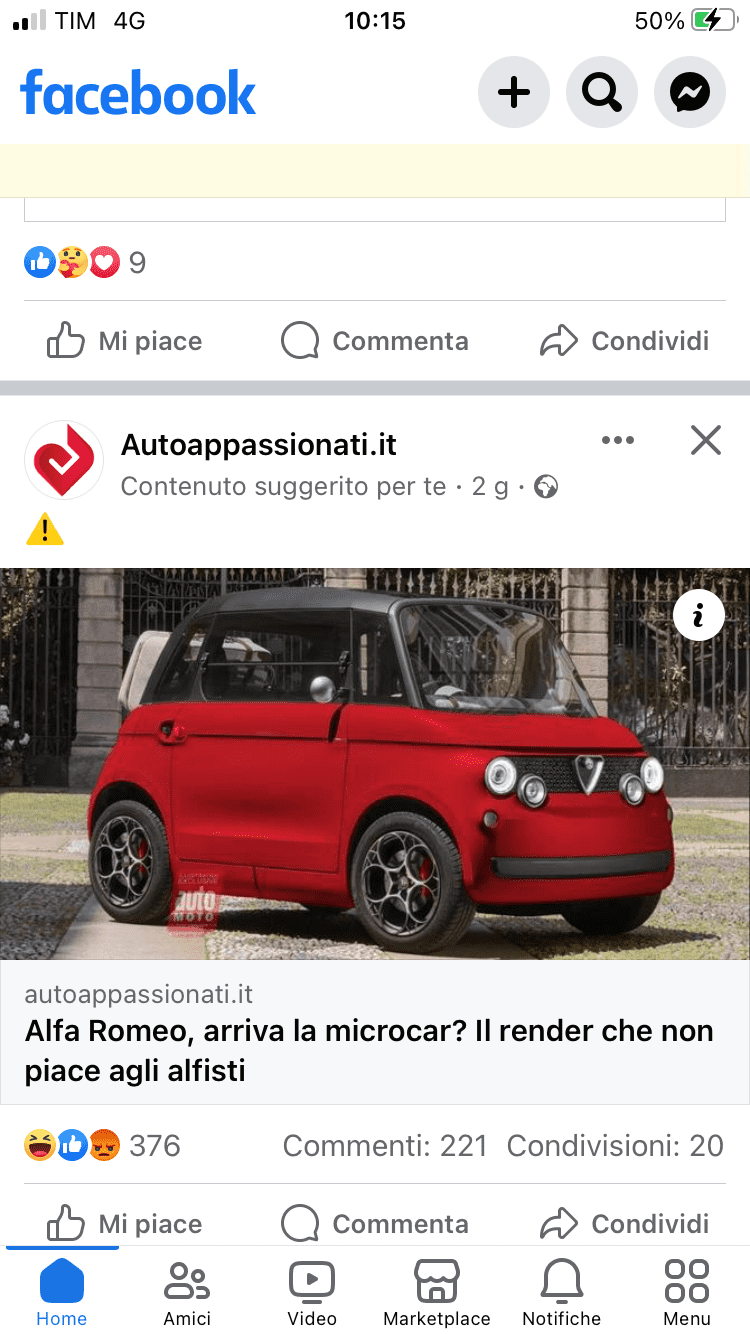Like the Autoappassionati.it post
Viewport: 750px width, 1334px height.
pos(125,1223)
